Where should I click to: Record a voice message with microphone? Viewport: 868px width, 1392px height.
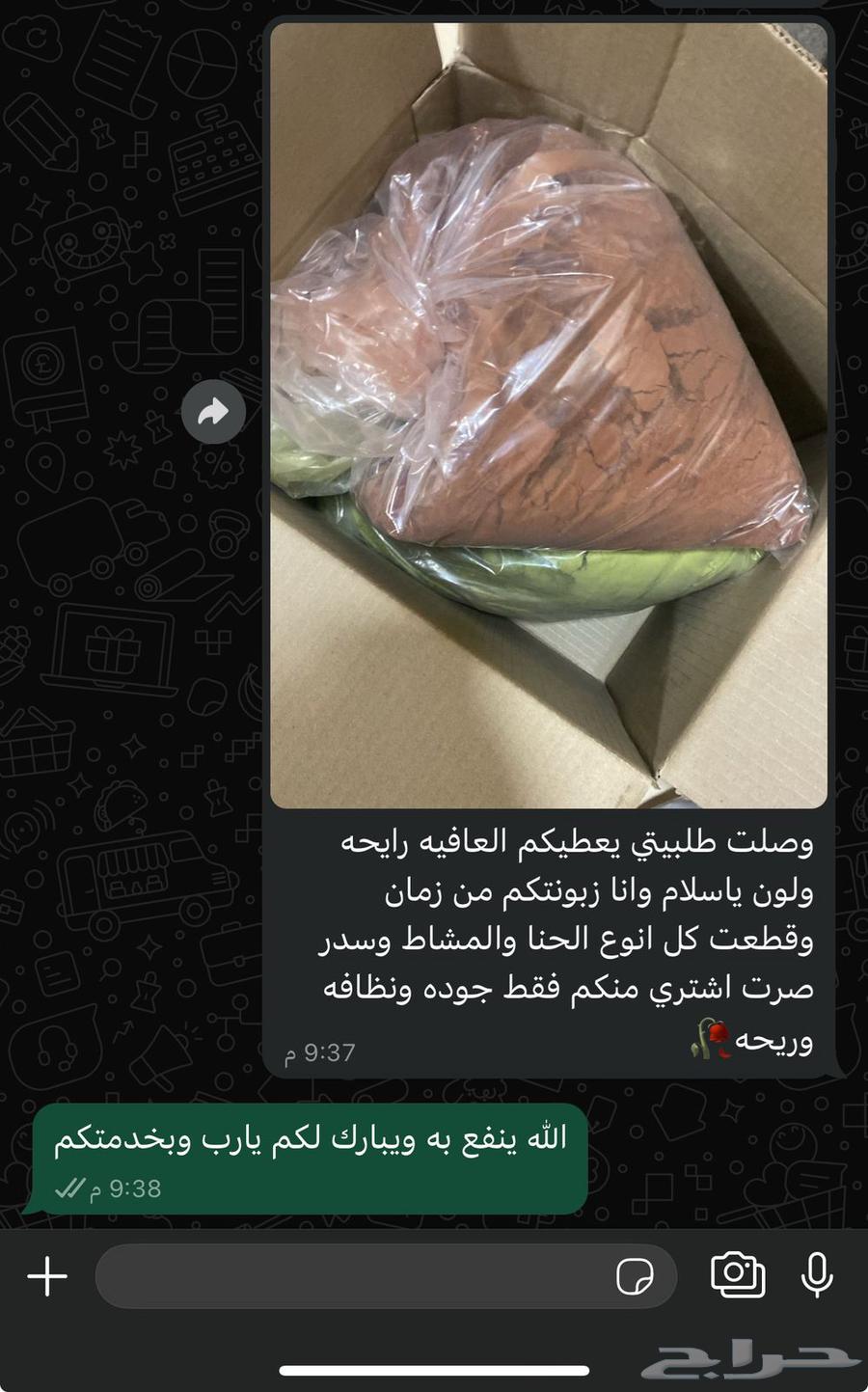817,1274
